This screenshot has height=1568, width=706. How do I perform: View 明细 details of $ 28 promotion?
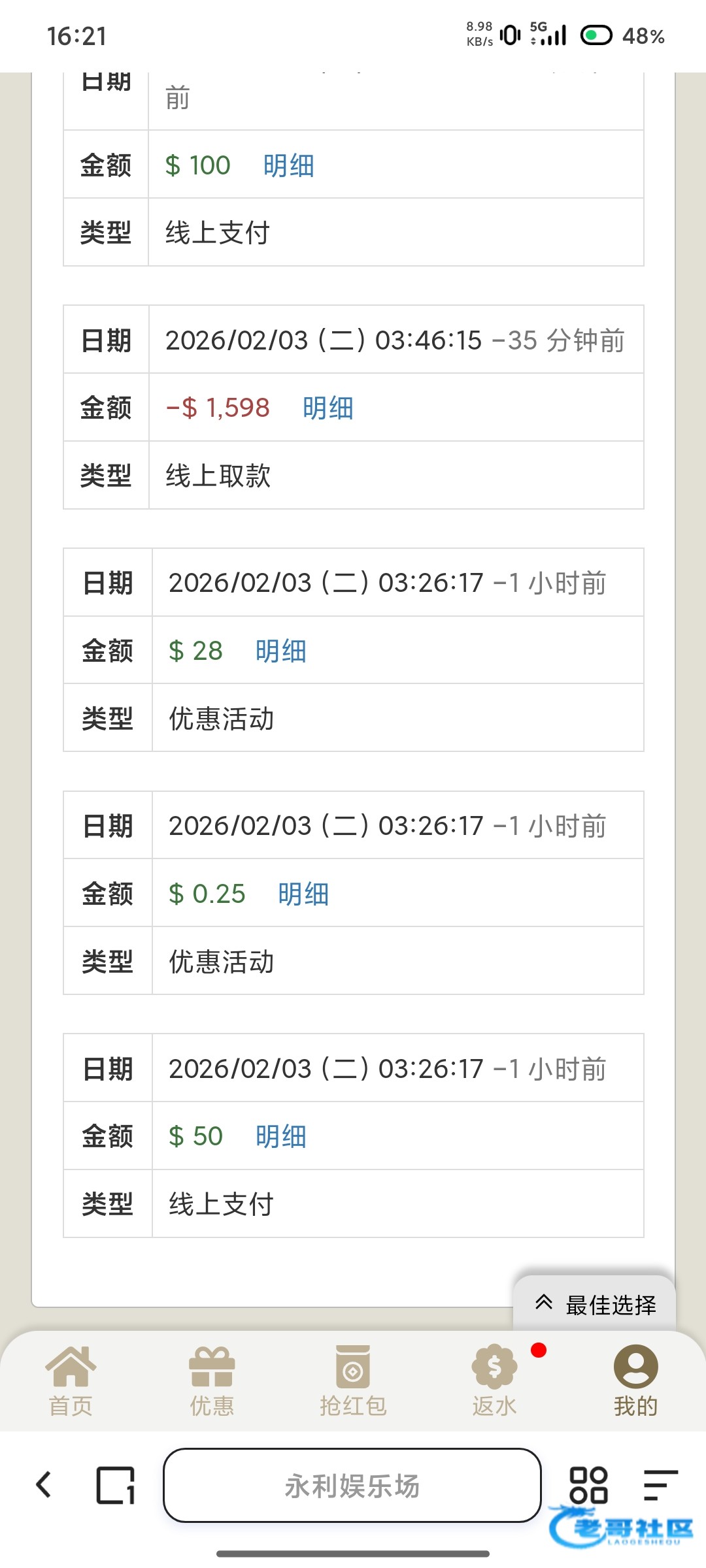[x=280, y=651]
